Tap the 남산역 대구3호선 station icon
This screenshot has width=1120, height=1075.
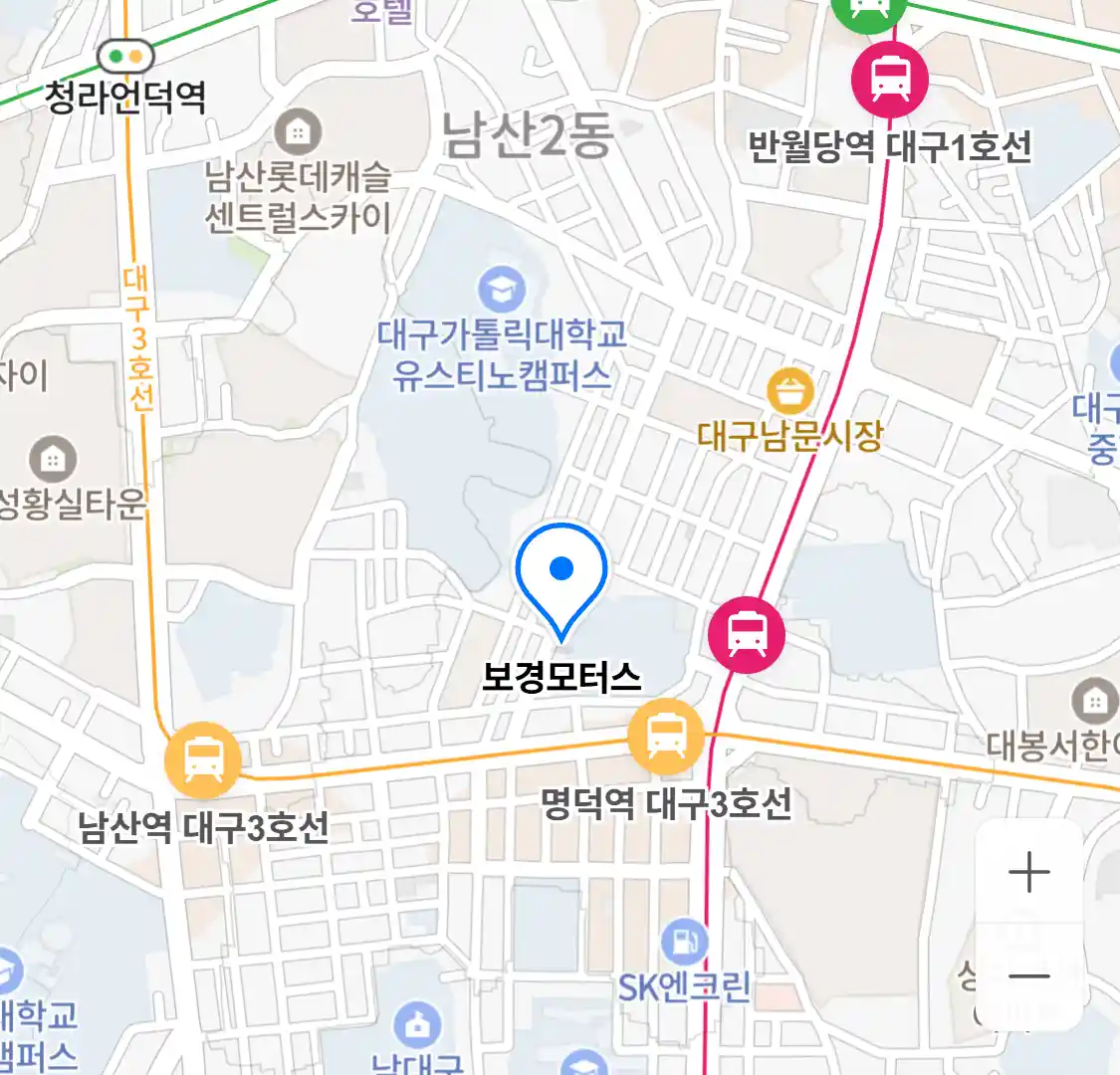click(x=202, y=759)
